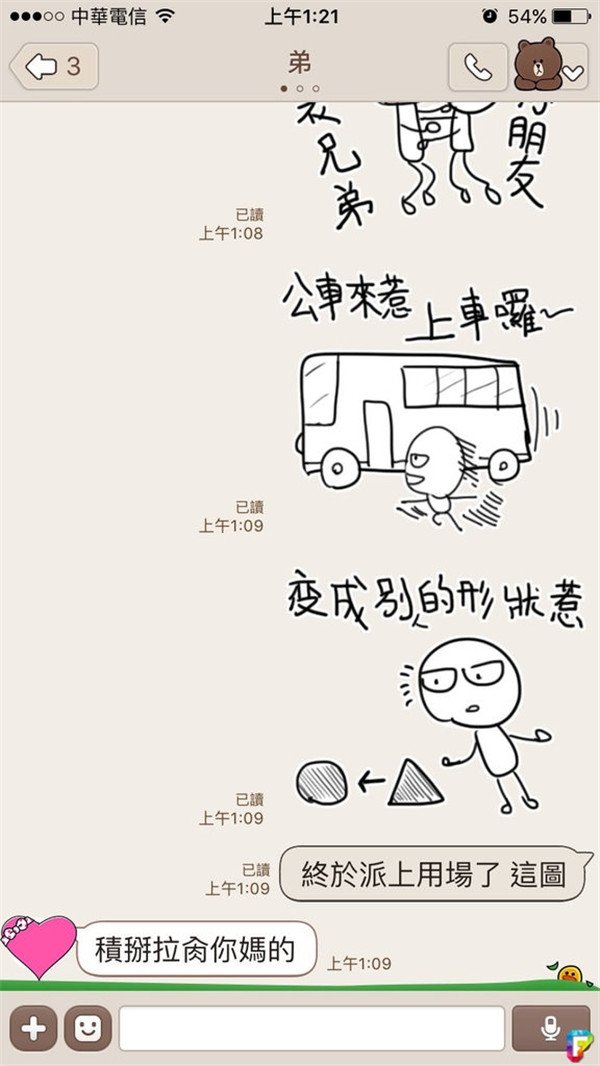Focus the message text field

coord(311,1028)
